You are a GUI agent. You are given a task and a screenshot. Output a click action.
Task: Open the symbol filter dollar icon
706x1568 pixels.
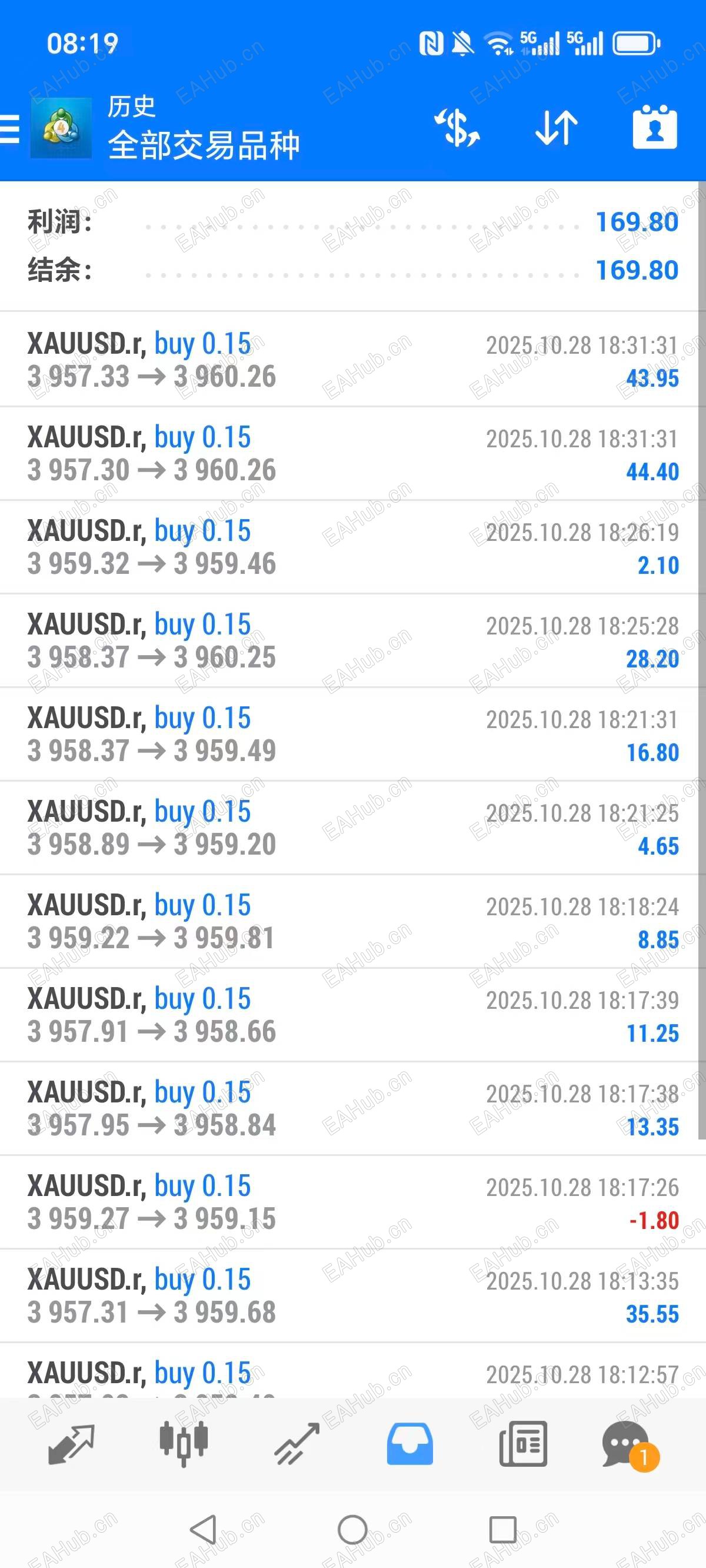(x=457, y=128)
